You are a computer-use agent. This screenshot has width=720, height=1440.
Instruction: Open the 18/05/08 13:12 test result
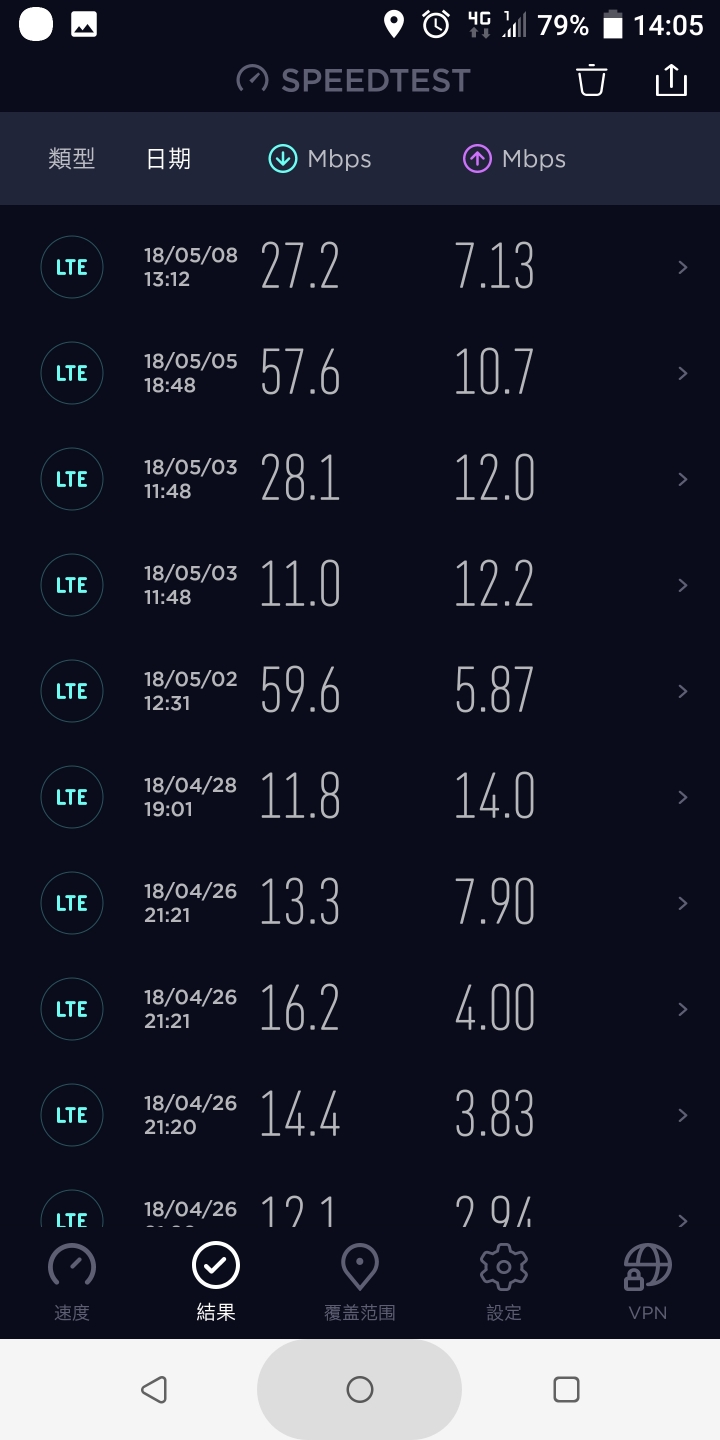pyautogui.click(x=360, y=267)
